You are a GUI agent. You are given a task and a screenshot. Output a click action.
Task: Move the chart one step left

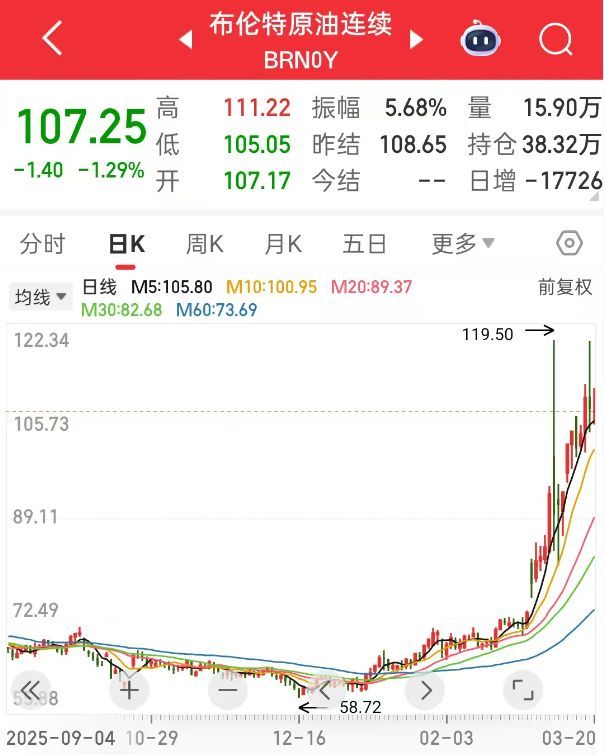pyautogui.click(x=325, y=689)
